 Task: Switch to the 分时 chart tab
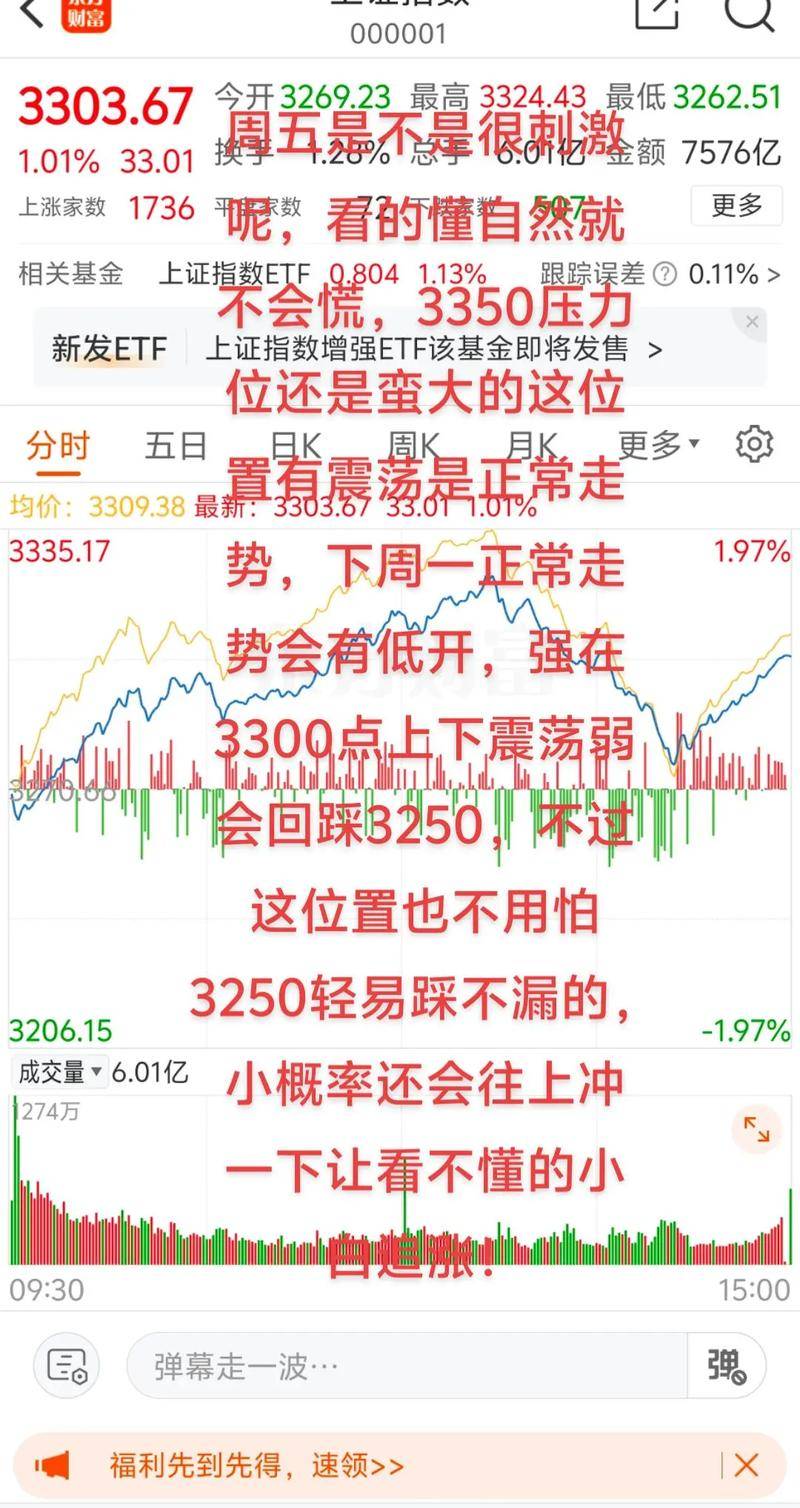click(55, 446)
